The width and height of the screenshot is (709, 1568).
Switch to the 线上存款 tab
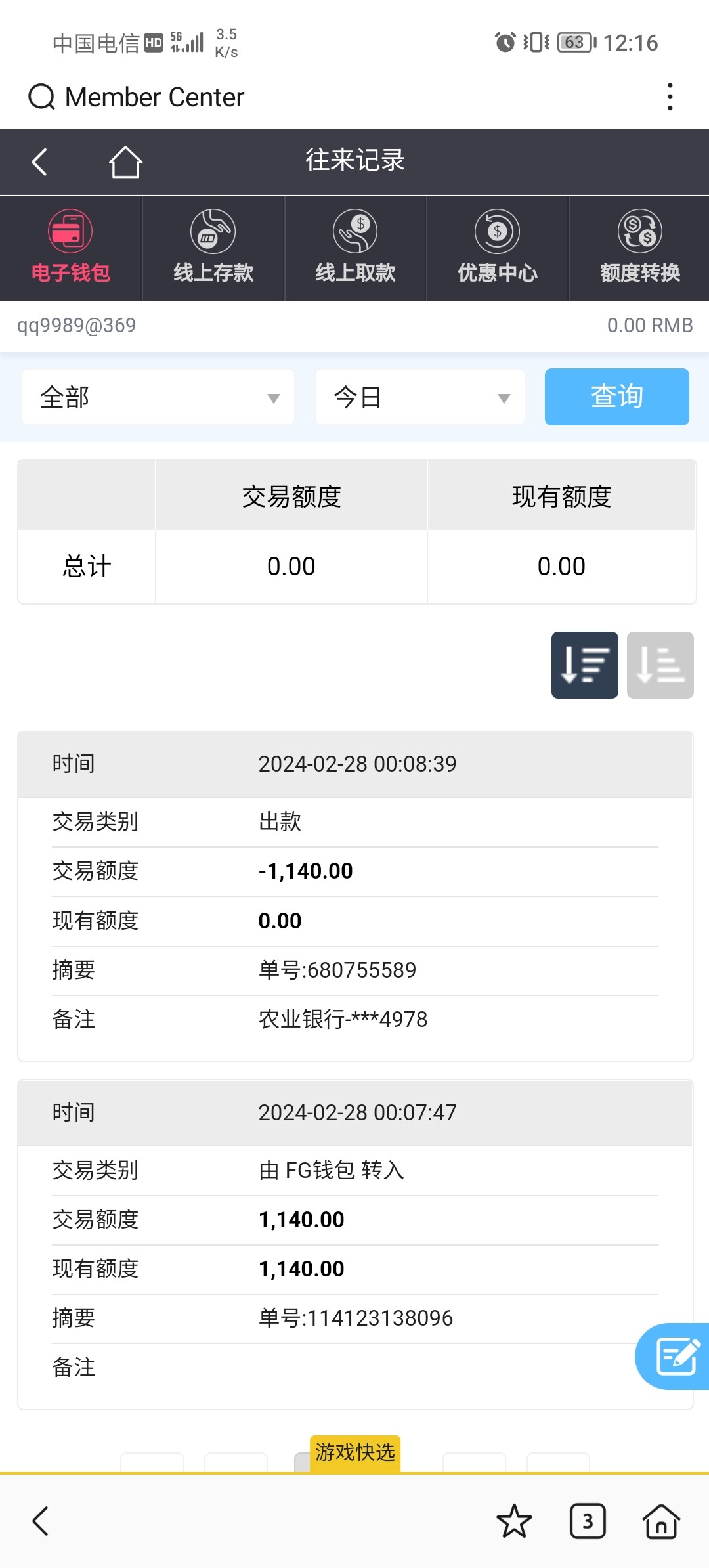click(x=213, y=248)
